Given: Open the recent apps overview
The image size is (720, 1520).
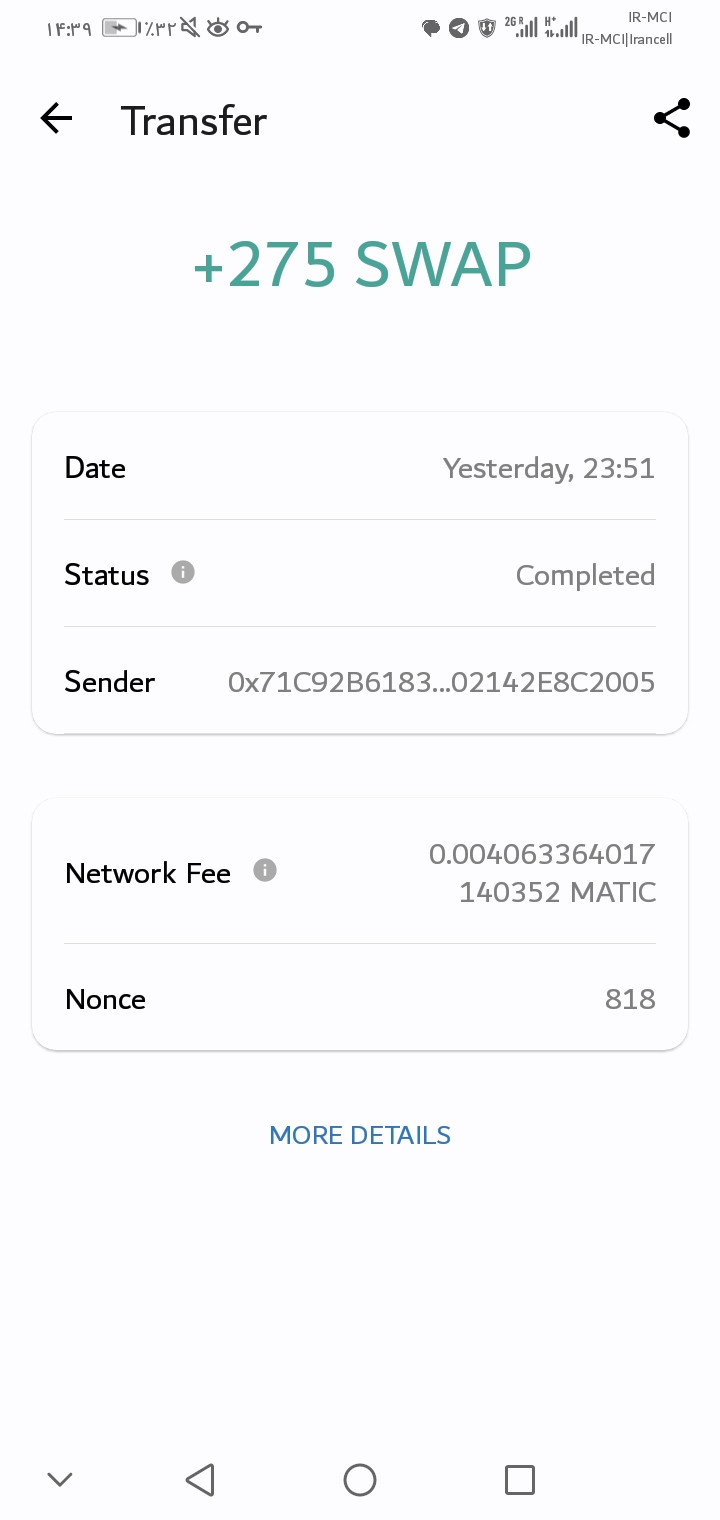Looking at the screenshot, I should [520, 1479].
